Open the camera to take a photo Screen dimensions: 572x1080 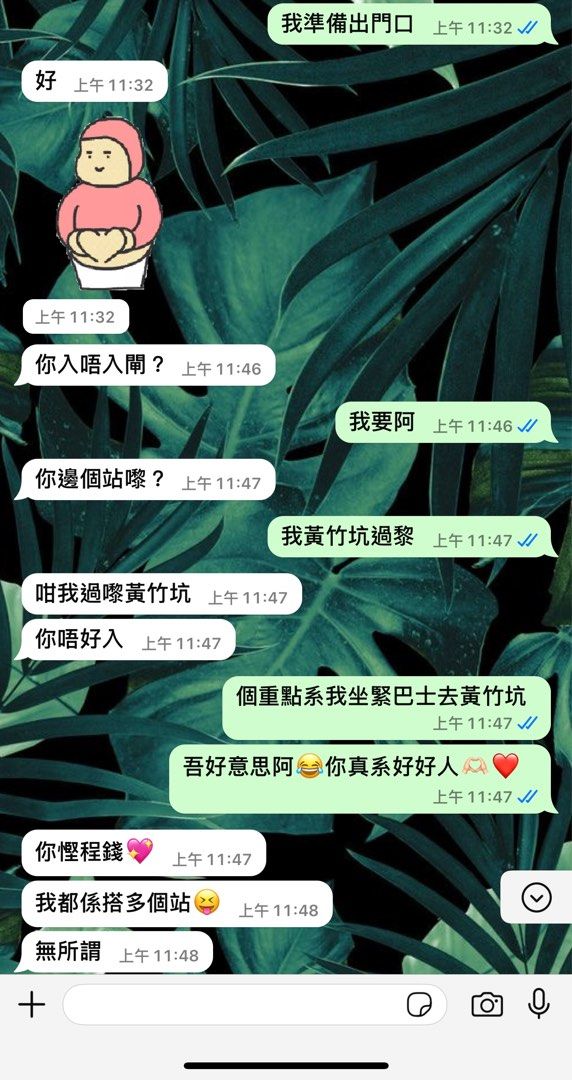tap(487, 1005)
